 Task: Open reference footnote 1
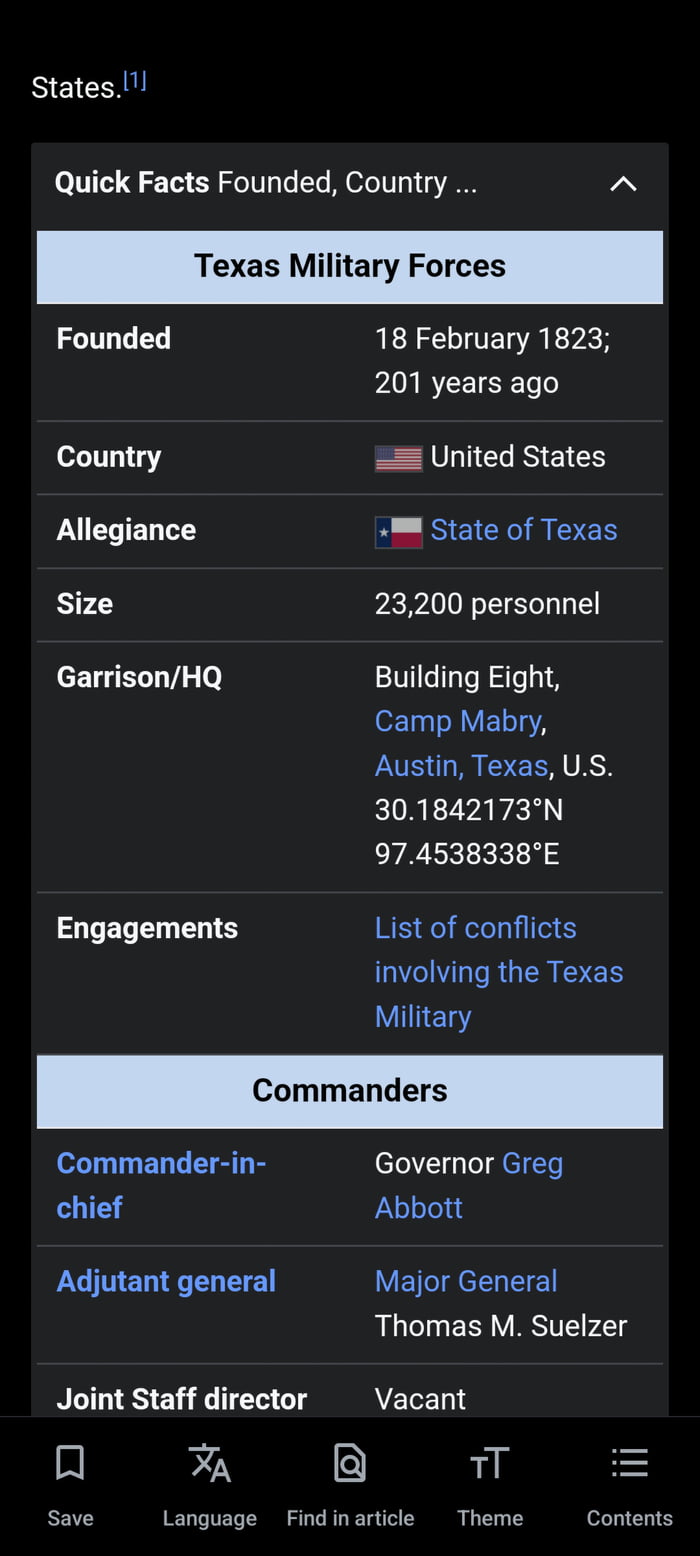(x=134, y=82)
